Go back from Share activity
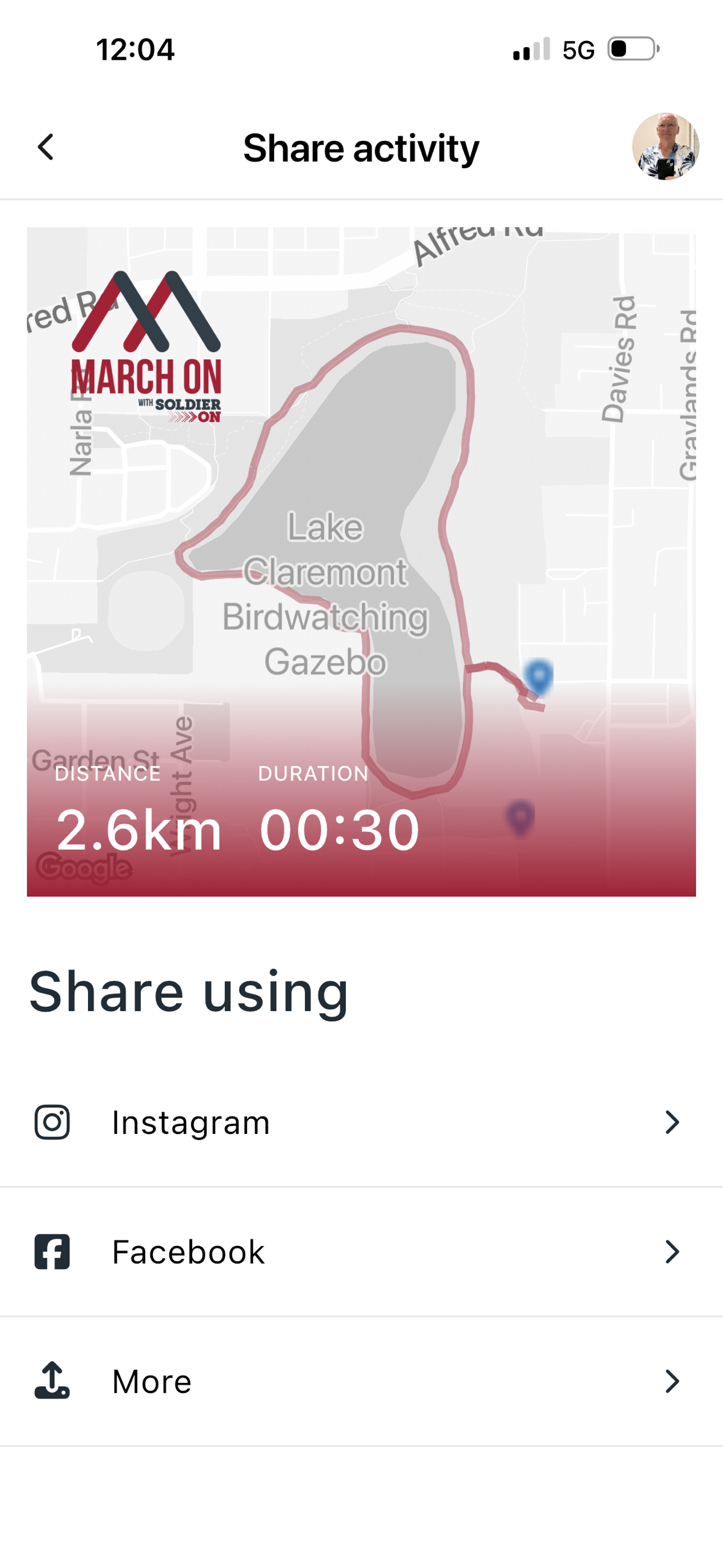This screenshot has height=1568, width=723. point(46,147)
